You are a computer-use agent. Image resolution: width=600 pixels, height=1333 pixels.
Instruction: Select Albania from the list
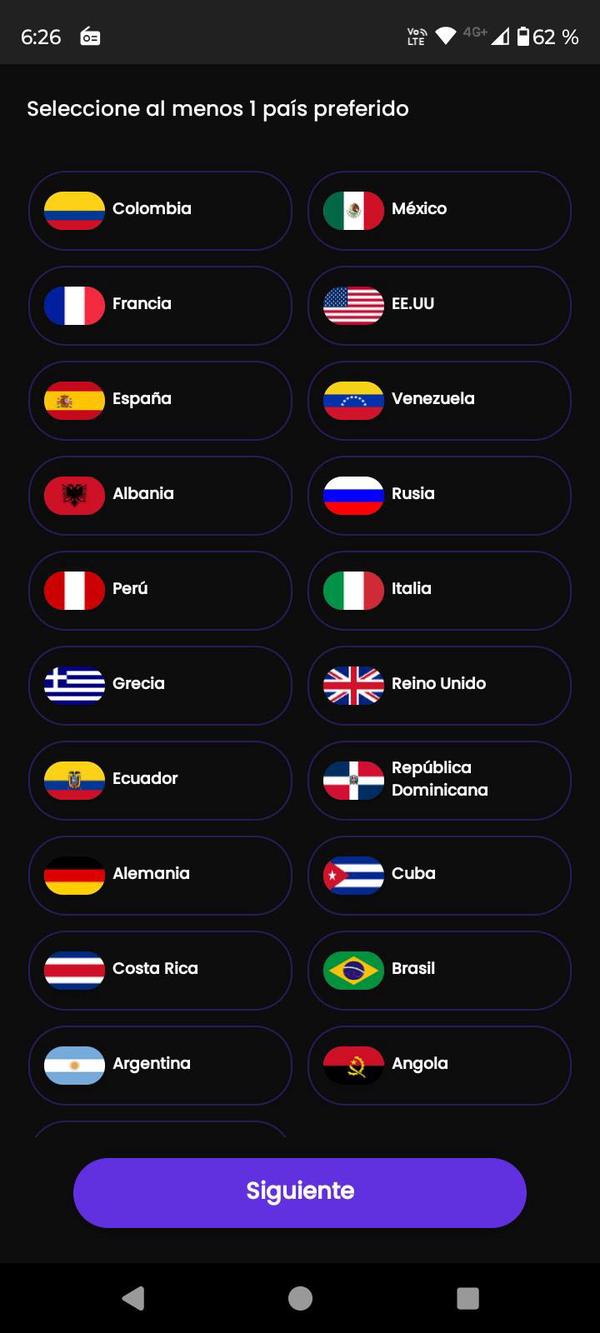[160, 495]
